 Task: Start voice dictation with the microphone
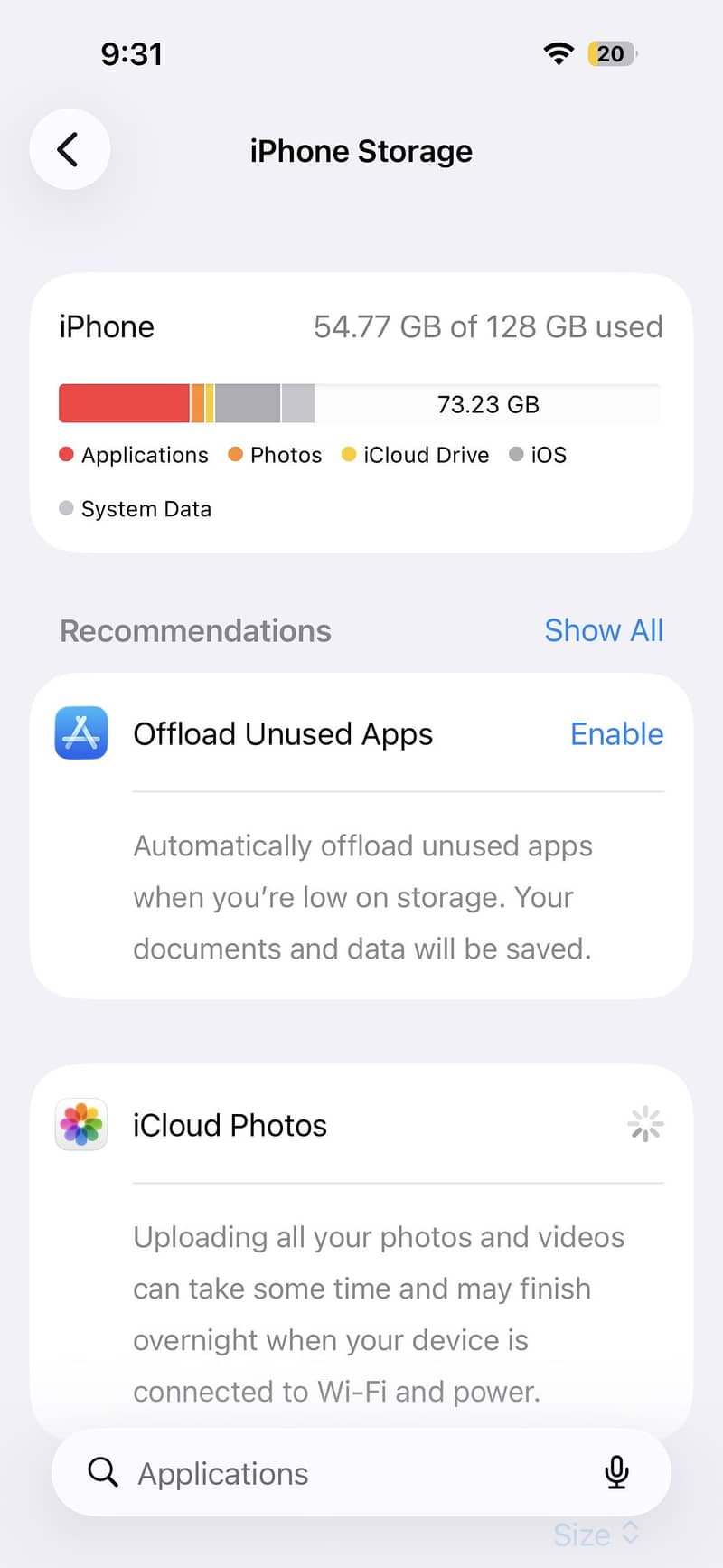click(x=617, y=1473)
